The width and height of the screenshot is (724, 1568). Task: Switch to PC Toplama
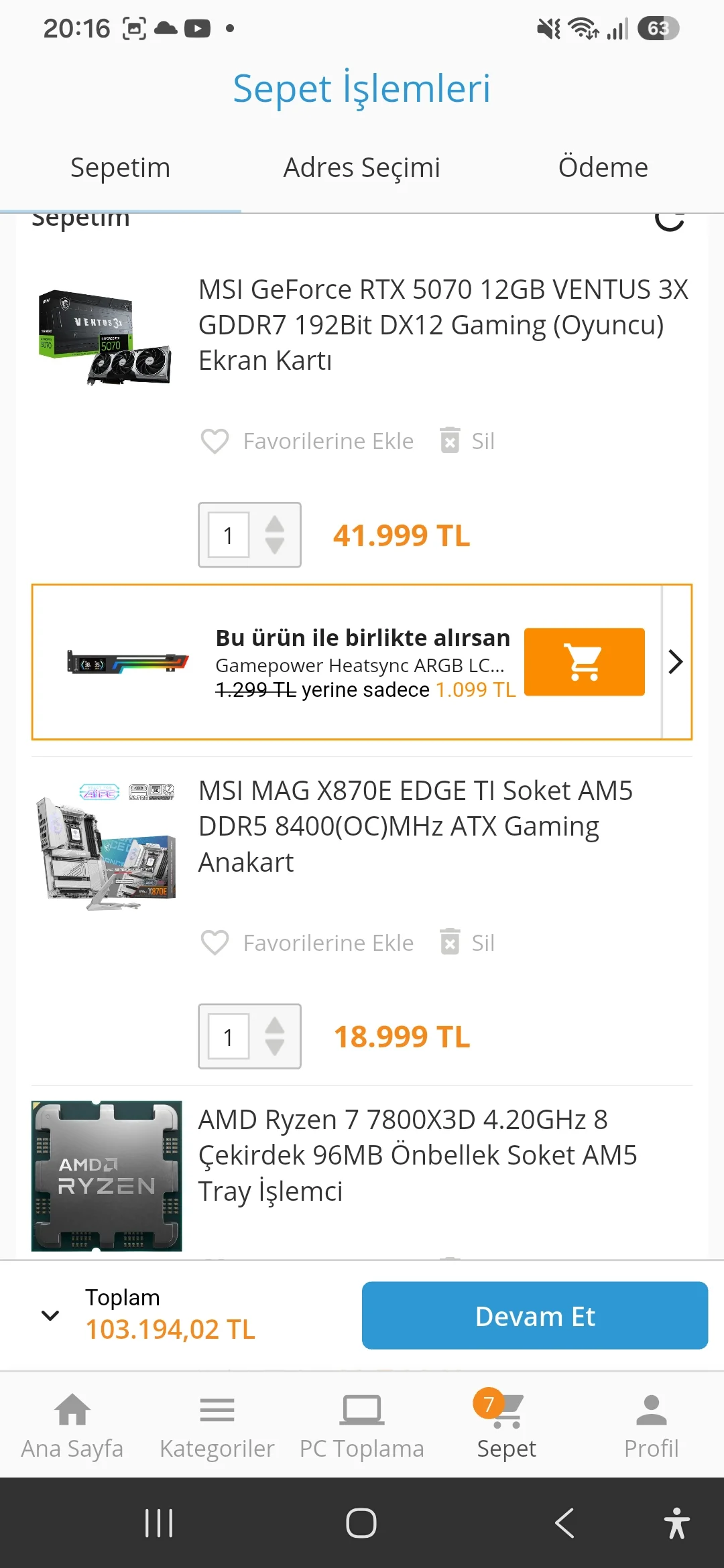pos(362,1425)
